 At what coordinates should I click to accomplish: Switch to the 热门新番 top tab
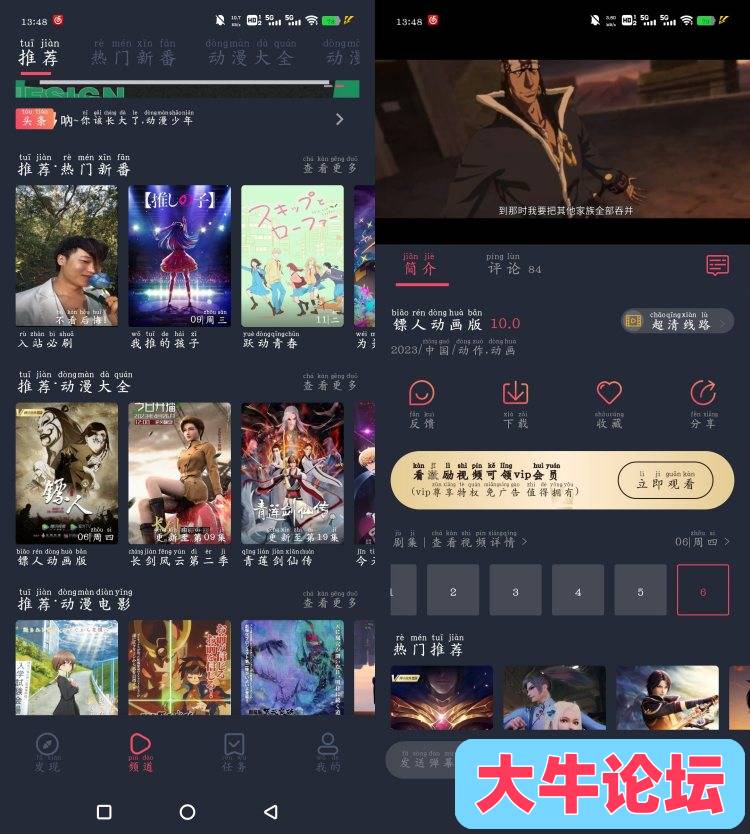pos(133,57)
